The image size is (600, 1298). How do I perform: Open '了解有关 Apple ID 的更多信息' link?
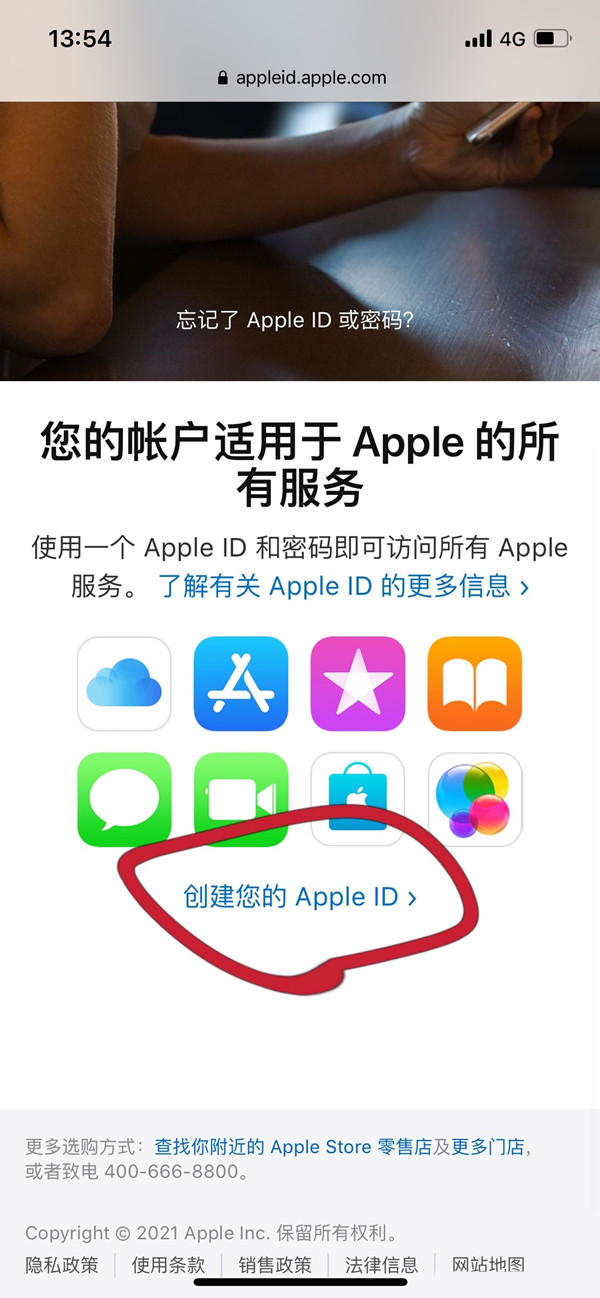pyautogui.click(x=343, y=586)
